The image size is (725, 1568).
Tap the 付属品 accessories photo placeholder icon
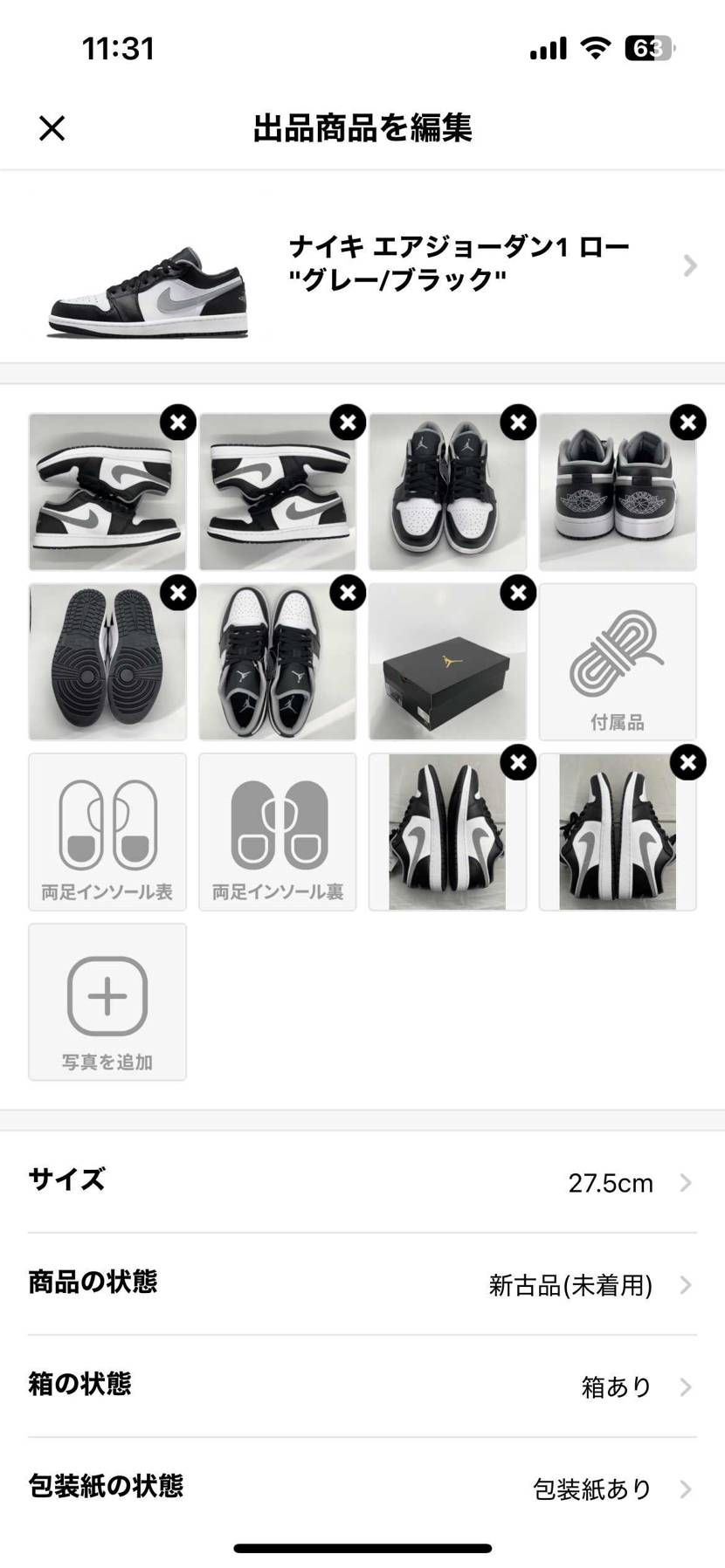tap(617, 661)
